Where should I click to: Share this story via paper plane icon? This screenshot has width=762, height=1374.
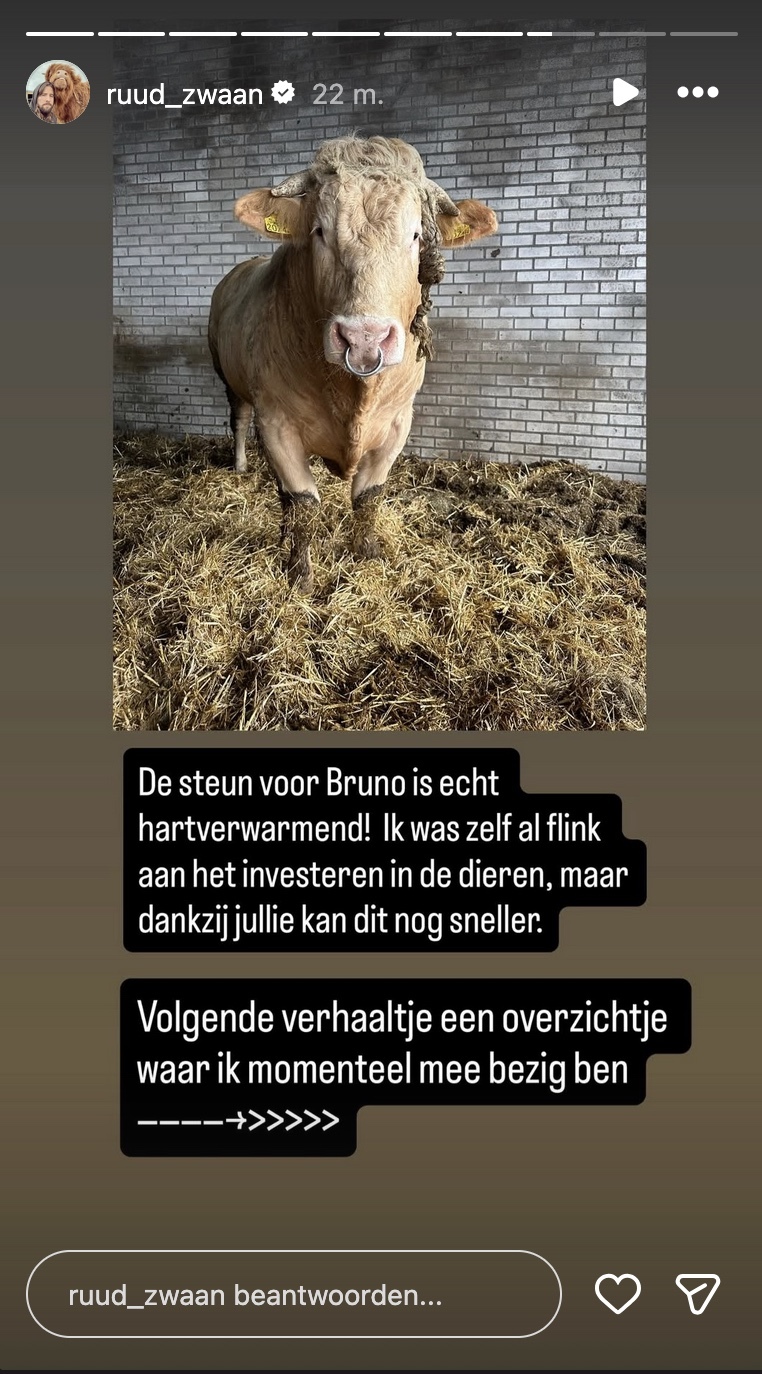[698, 1294]
